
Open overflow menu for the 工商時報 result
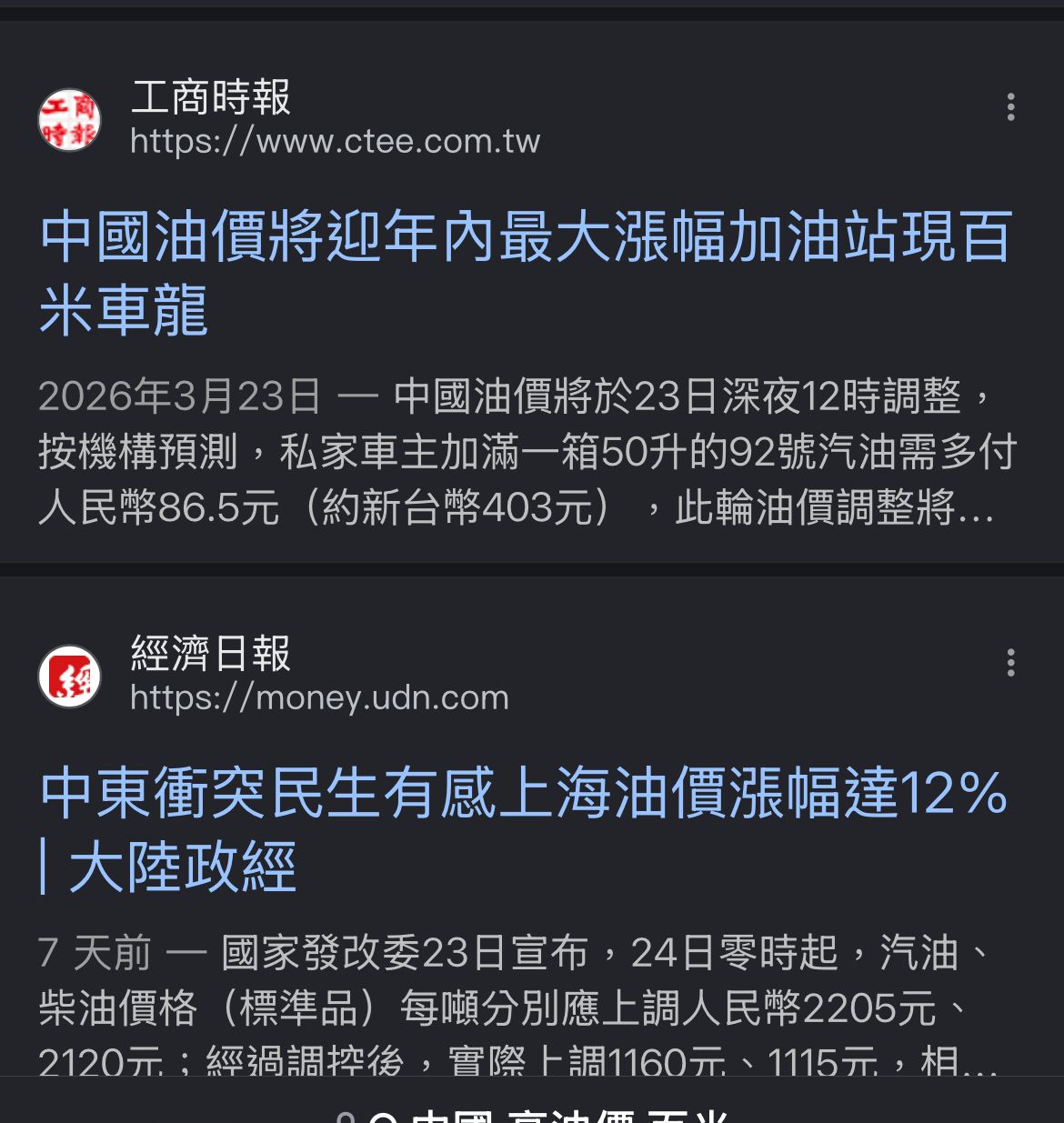coord(1010,107)
